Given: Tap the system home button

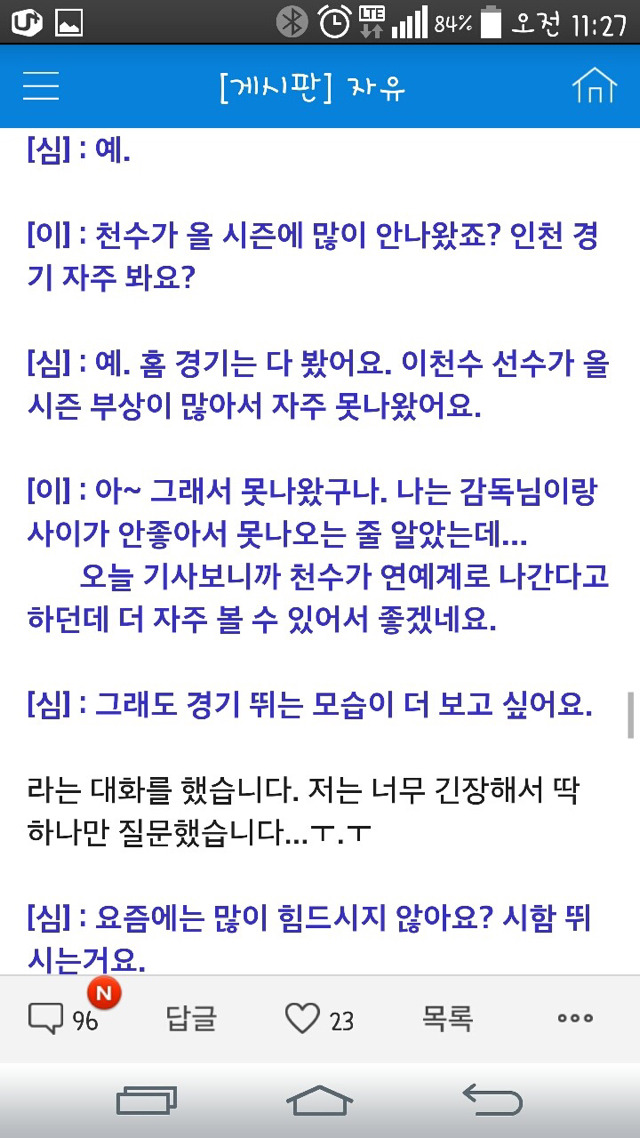Looking at the screenshot, I should tap(320, 1100).
